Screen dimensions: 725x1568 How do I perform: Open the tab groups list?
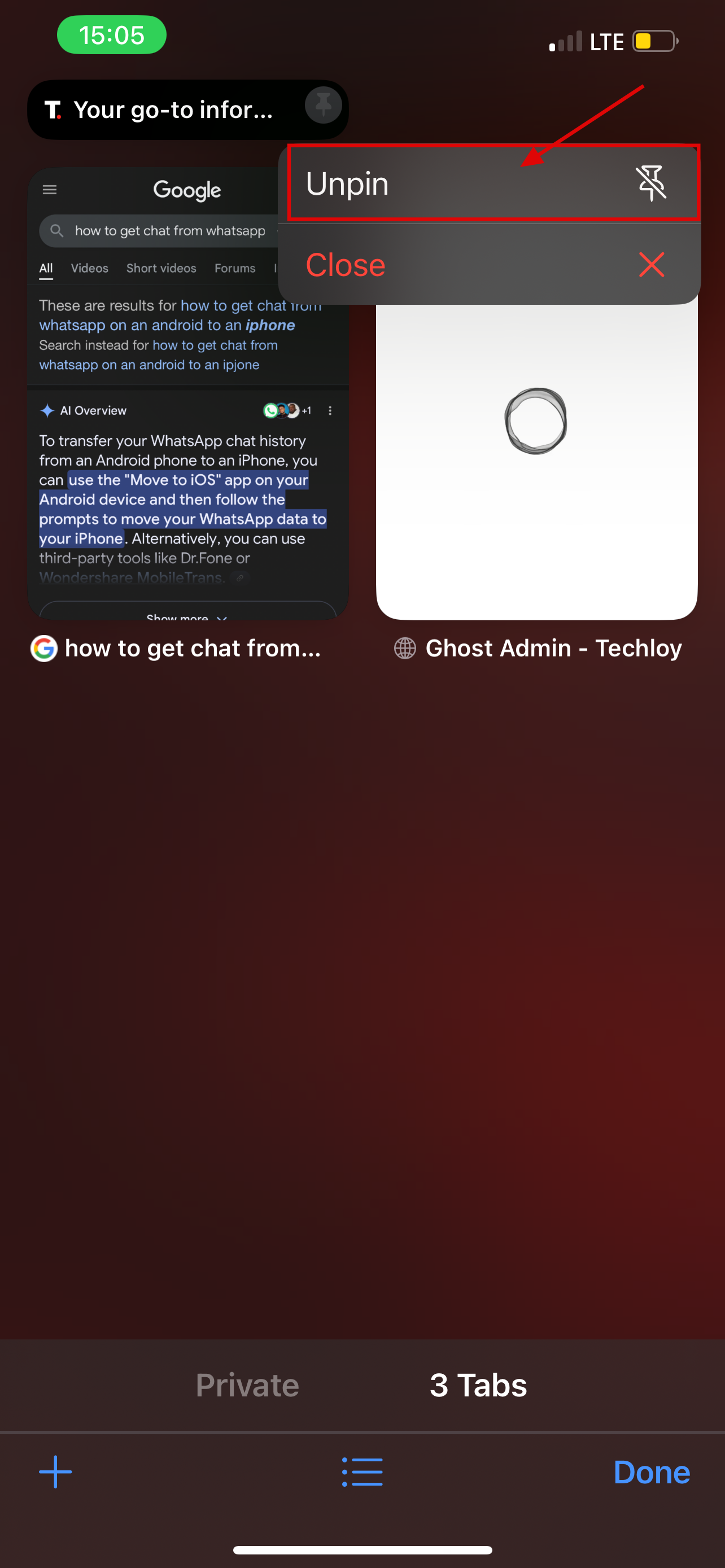pyautogui.click(x=362, y=1472)
